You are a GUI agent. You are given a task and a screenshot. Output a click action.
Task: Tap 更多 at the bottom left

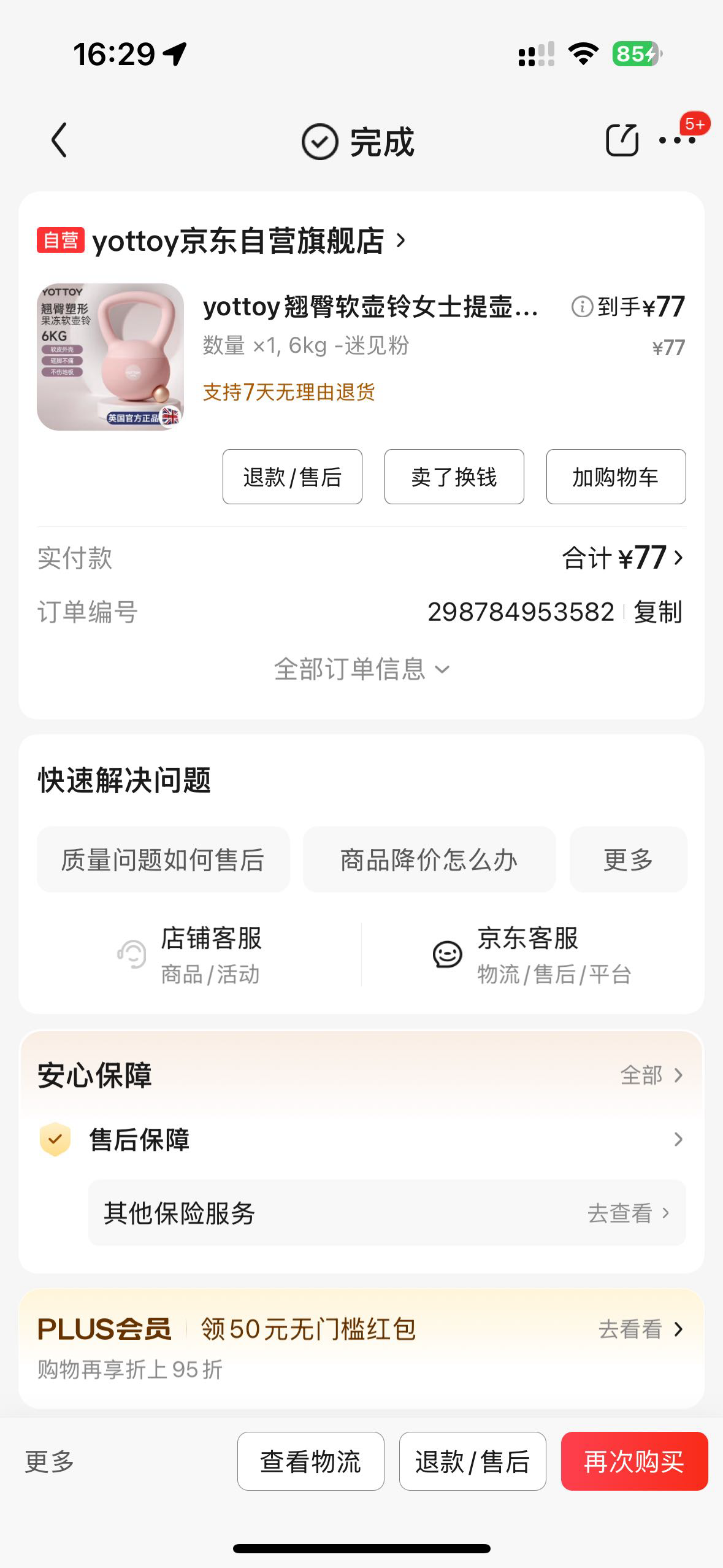(48, 1462)
